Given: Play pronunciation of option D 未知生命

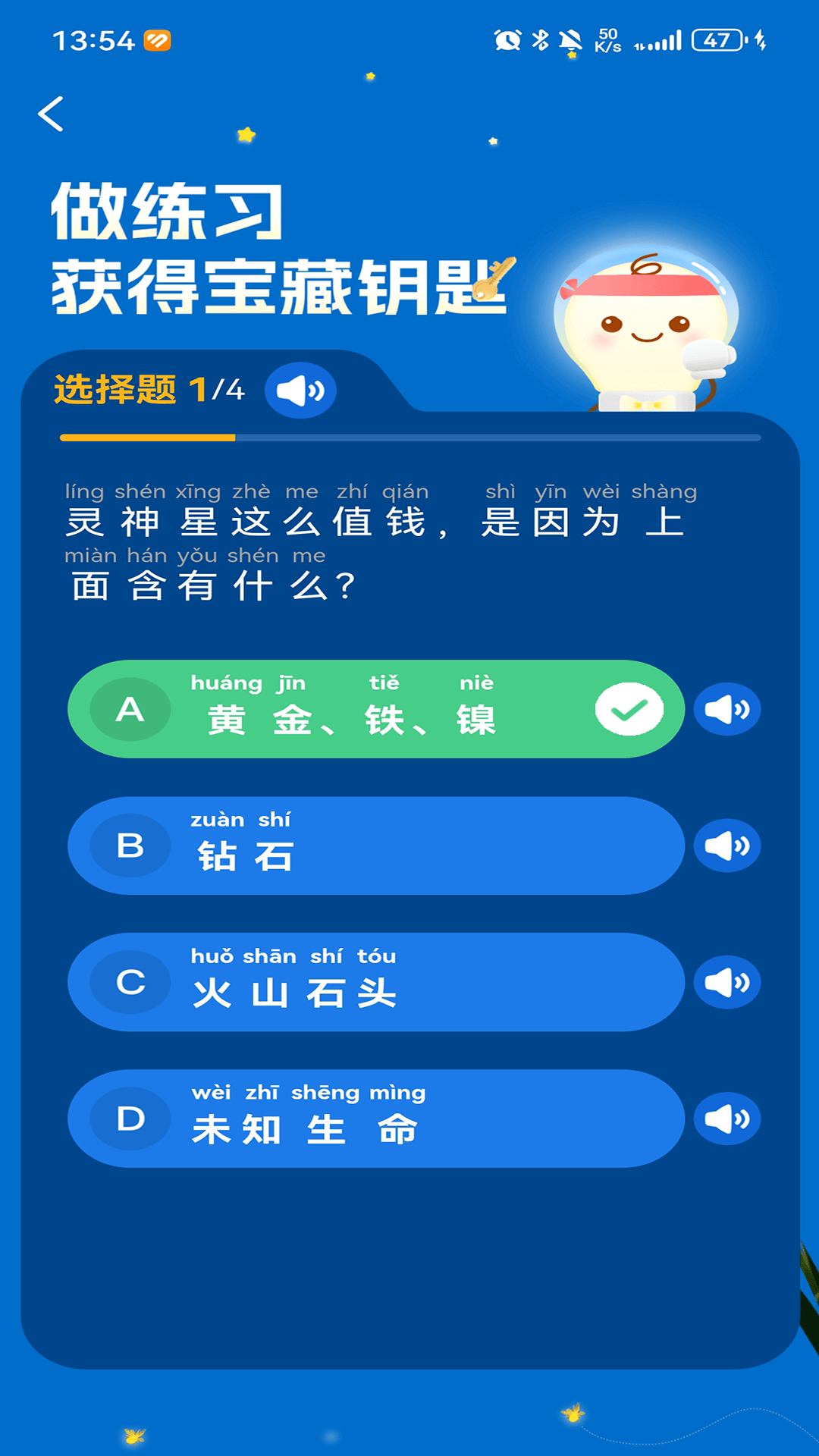Looking at the screenshot, I should point(726,1117).
